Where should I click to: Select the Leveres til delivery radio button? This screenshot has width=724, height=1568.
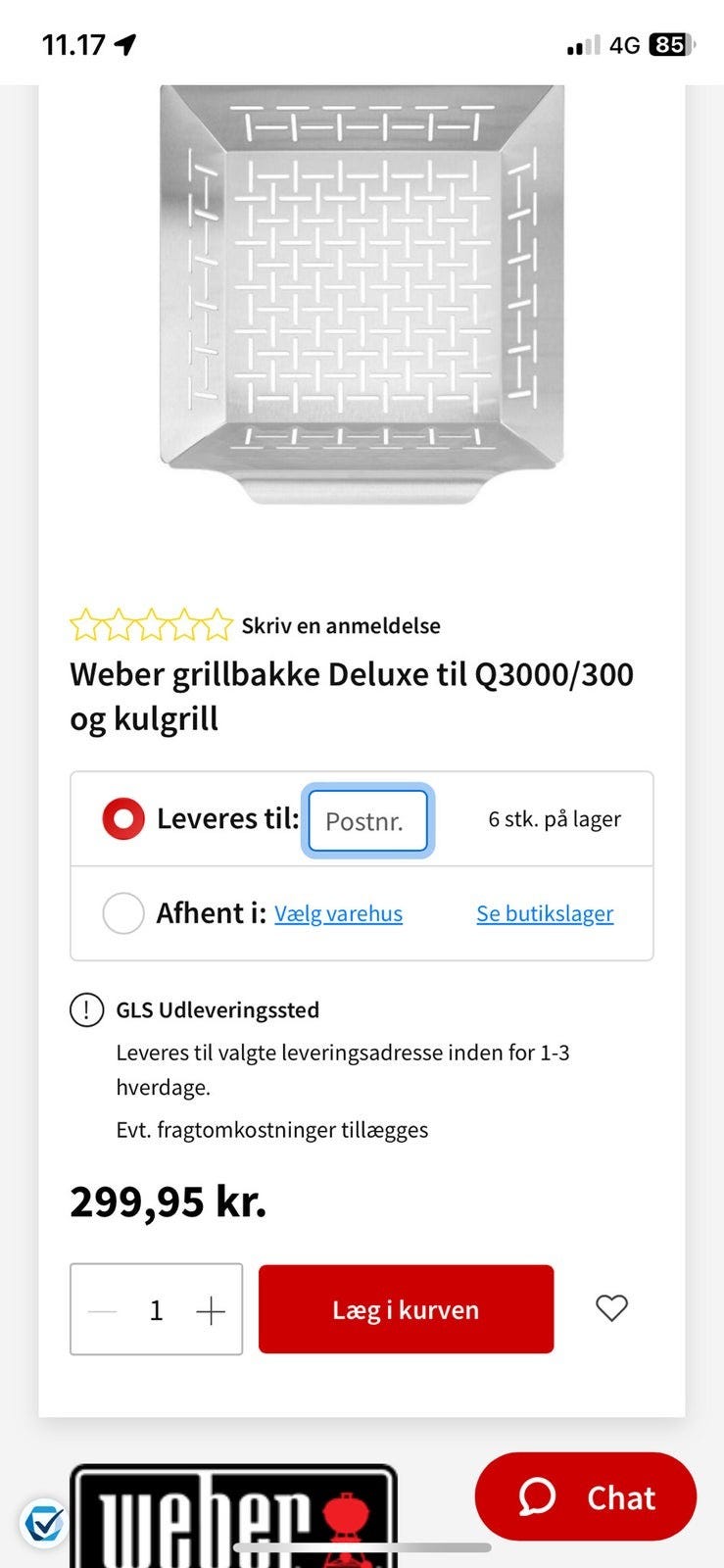click(x=123, y=818)
